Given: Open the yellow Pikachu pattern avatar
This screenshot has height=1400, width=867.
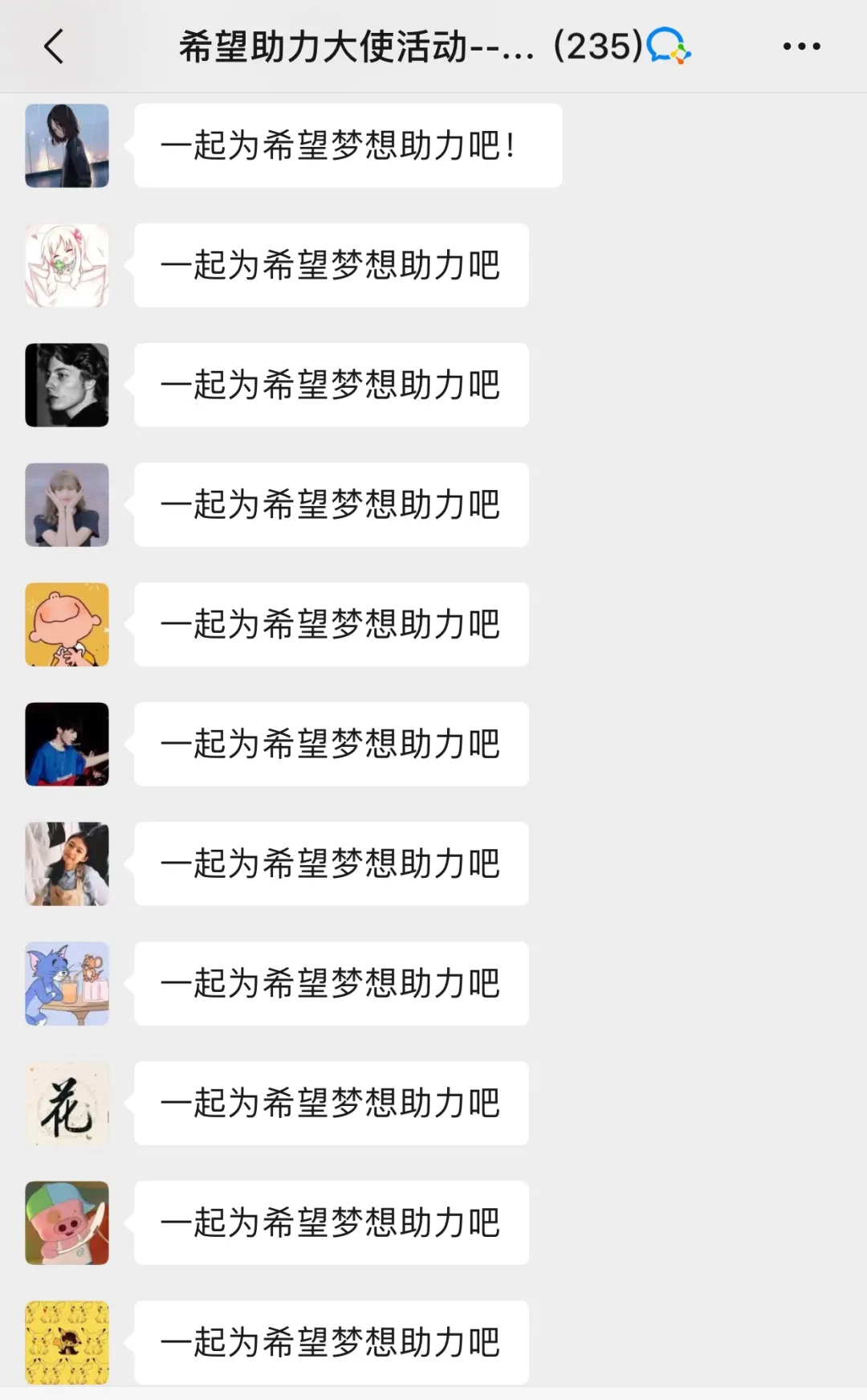Looking at the screenshot, I should tap(67, 1343).
